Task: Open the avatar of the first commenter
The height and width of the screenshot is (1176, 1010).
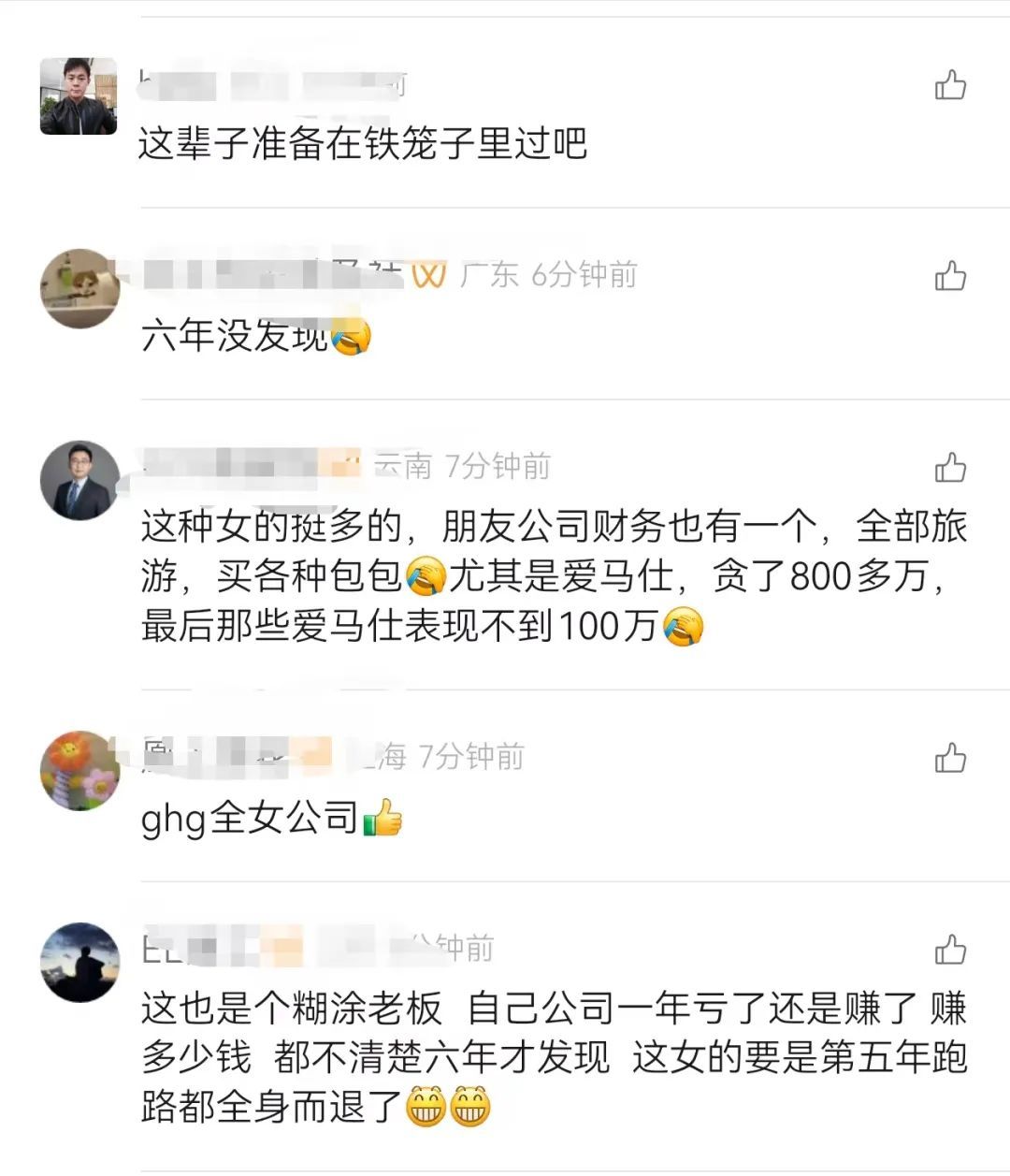Action: tap(79, 94)
